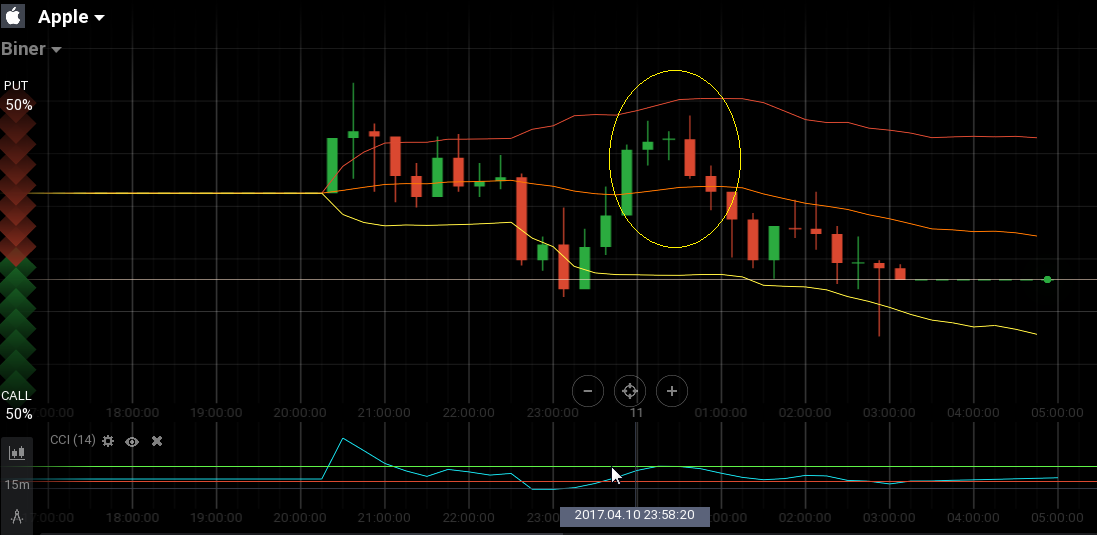Open the Apple asset dropdown
This screenshot has width=1097, height=535.
[71, 17]
